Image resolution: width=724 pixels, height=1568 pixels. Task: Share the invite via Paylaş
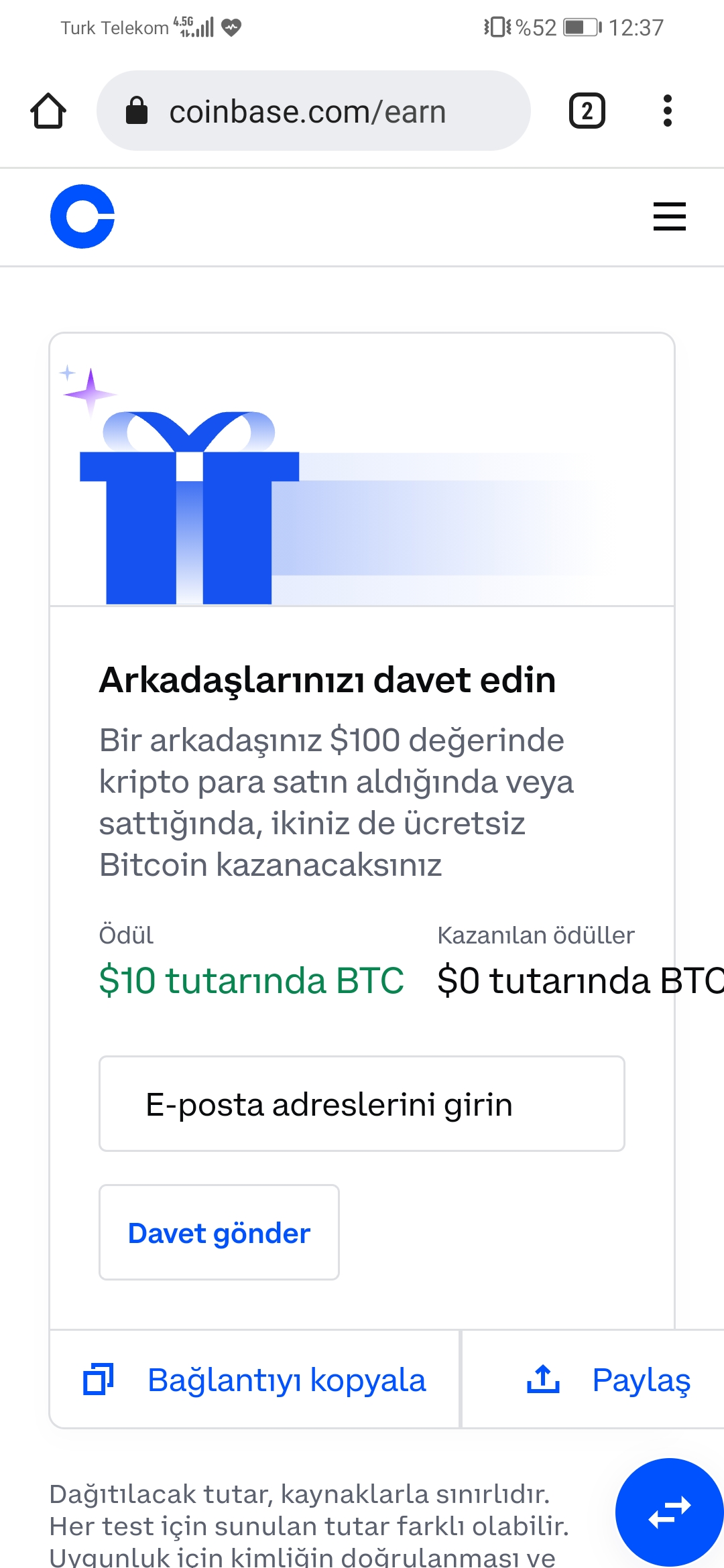coord(608,1380)
